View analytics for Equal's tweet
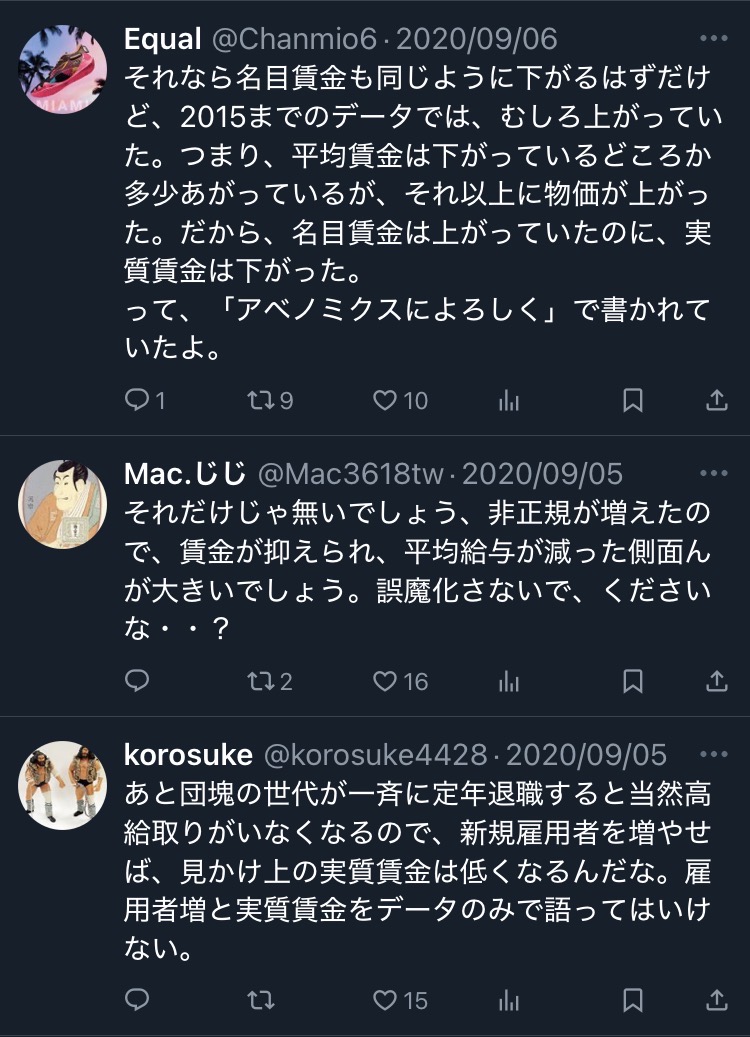The height and width of the screenshot is (1037, 750). [509, 400]
